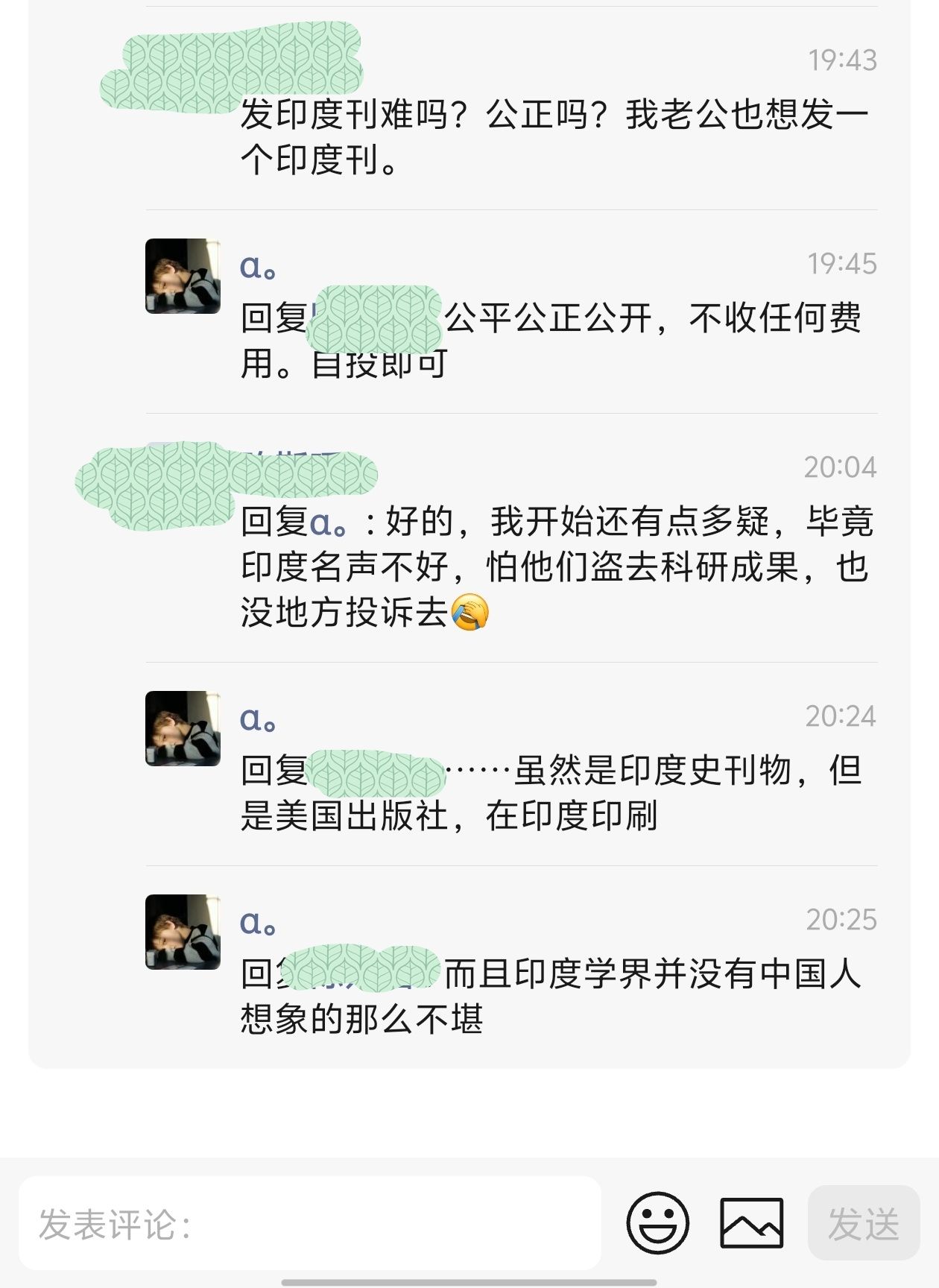The height and width of the screenshot is (1288, 939).
Task: Tap the 发送 send button
Action: (x=864, y=1223)
